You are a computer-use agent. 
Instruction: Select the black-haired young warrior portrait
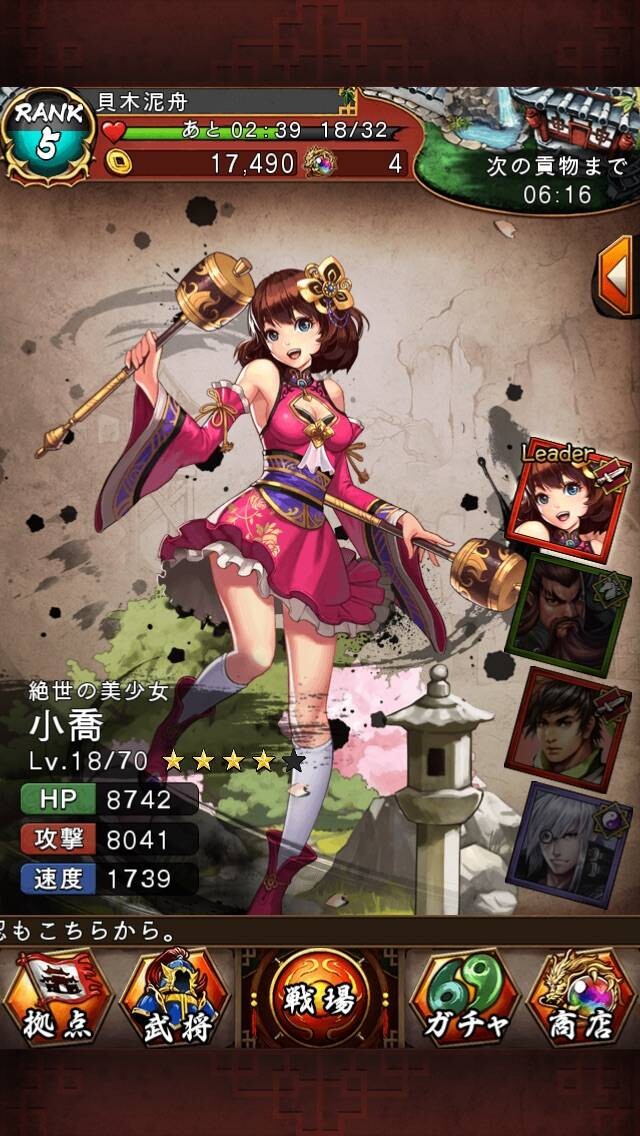568,729
